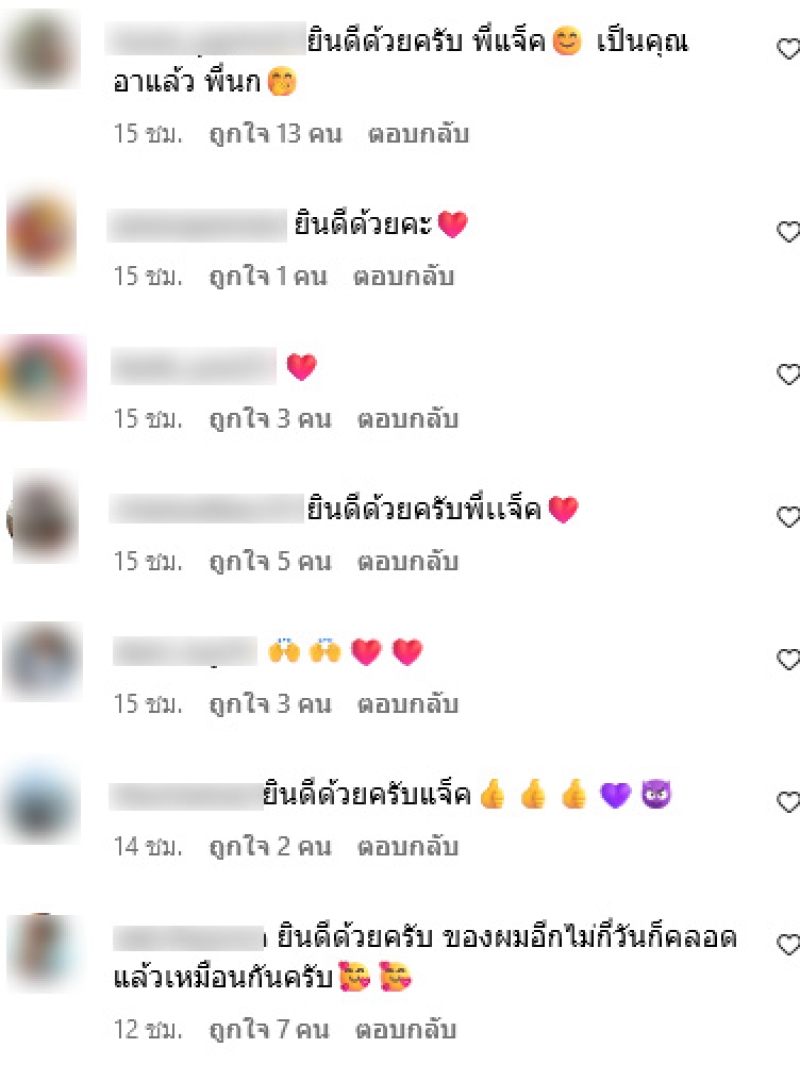Reply to the raised hands emoji comment
800x1081 pixels.
407,705
